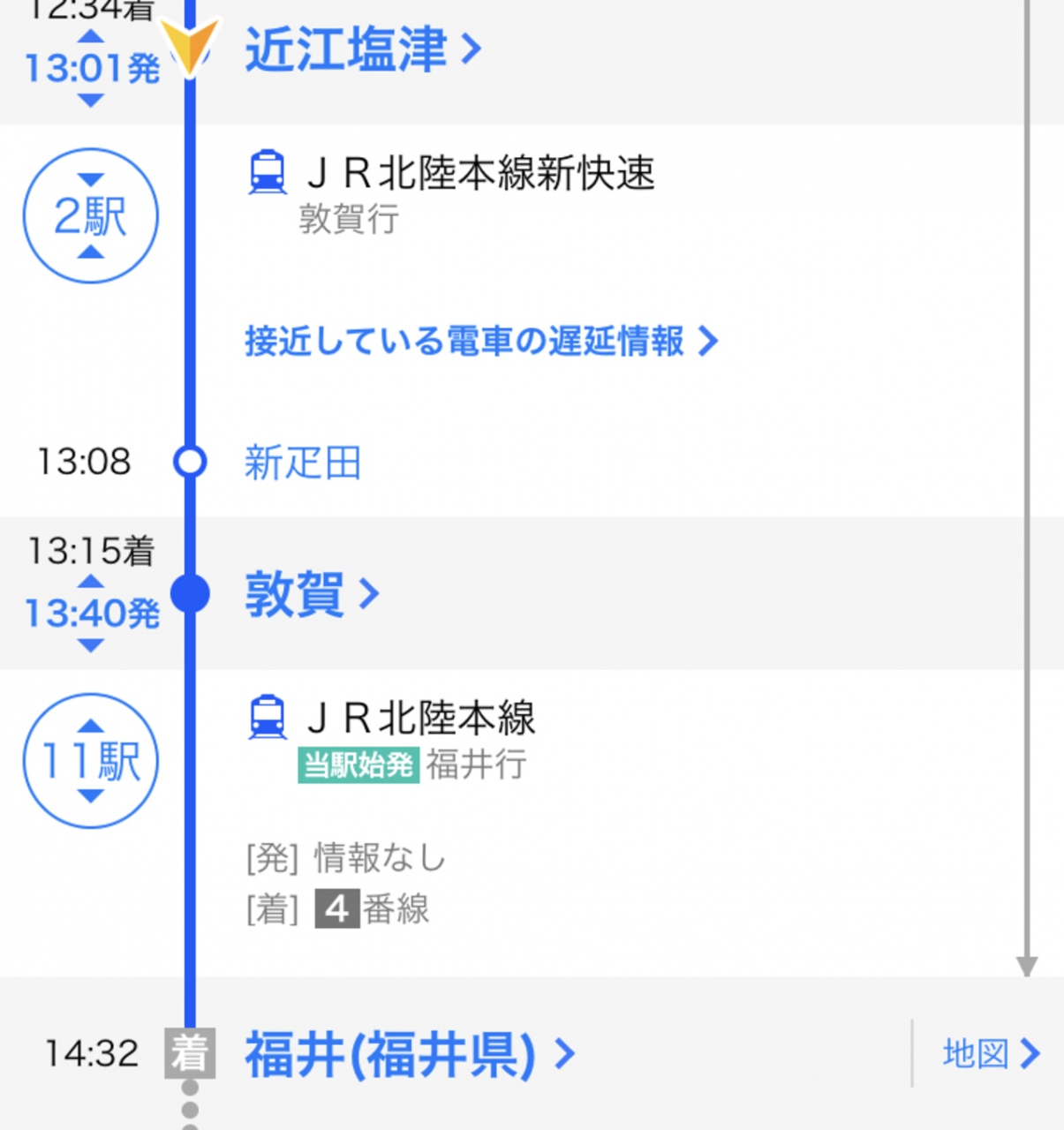This screenshot has height=1130, width=1064.
Task: Open the 近江塩津 station details
Action: 362,49
